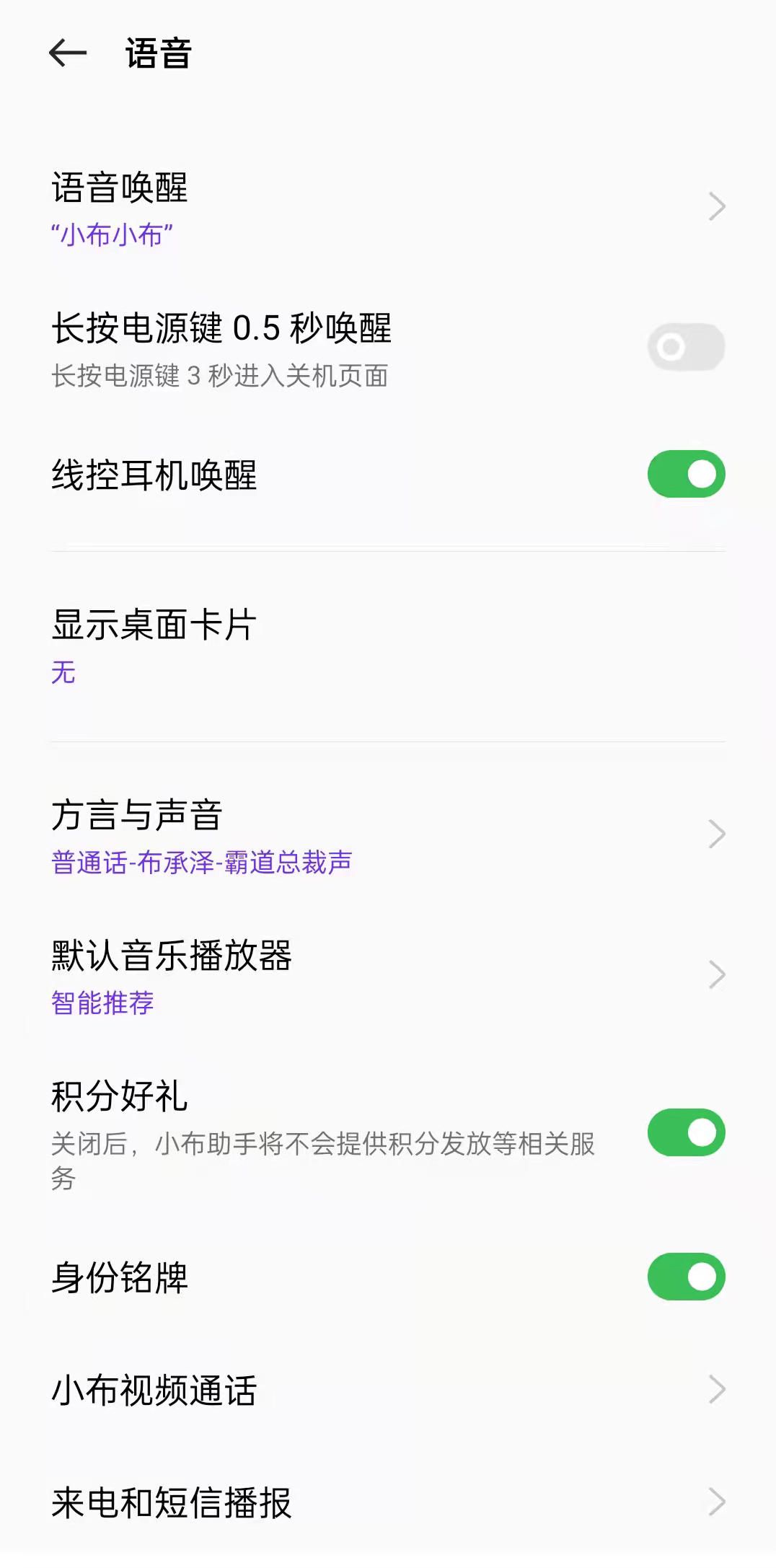
Task: Tap the 智能推荐 music player value
Action: (102, 1004)
